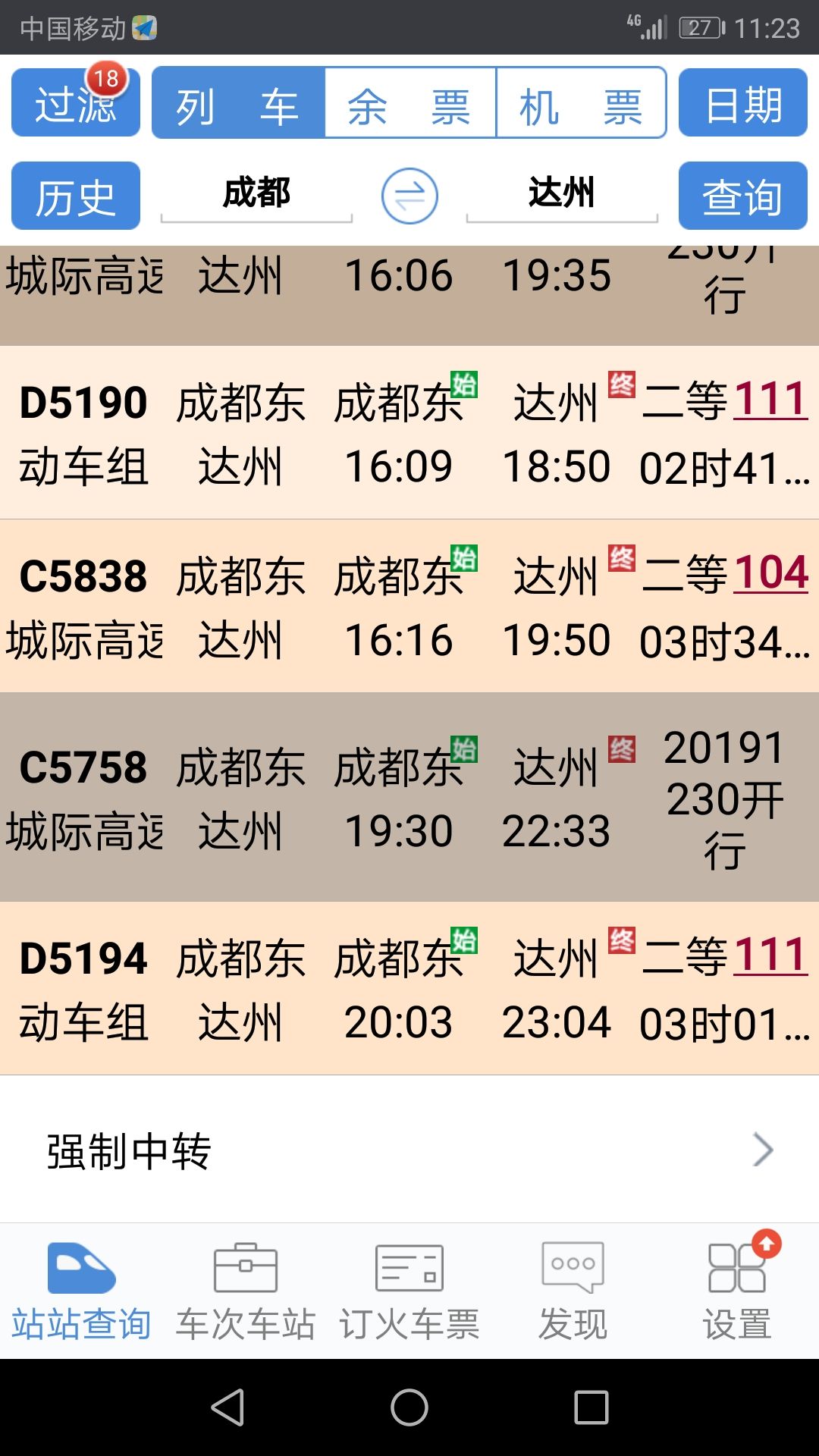Image resolution: width=819 pixels, height=1456 pixels.
Task: Open train C5758 details
Action: coord(409,797)
